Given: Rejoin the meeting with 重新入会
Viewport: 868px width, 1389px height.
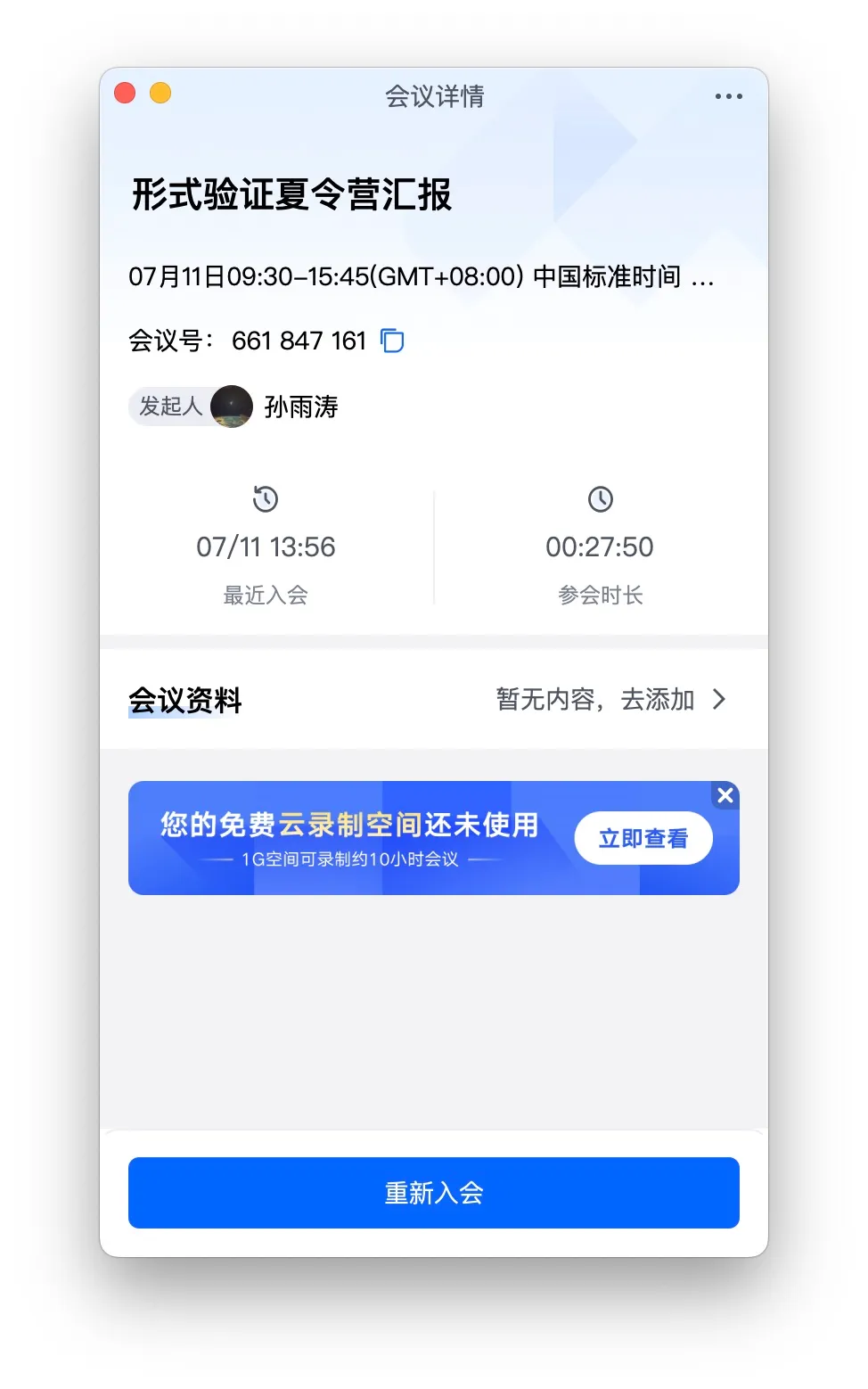Looking at the screenshot, I should point(433,1192).
